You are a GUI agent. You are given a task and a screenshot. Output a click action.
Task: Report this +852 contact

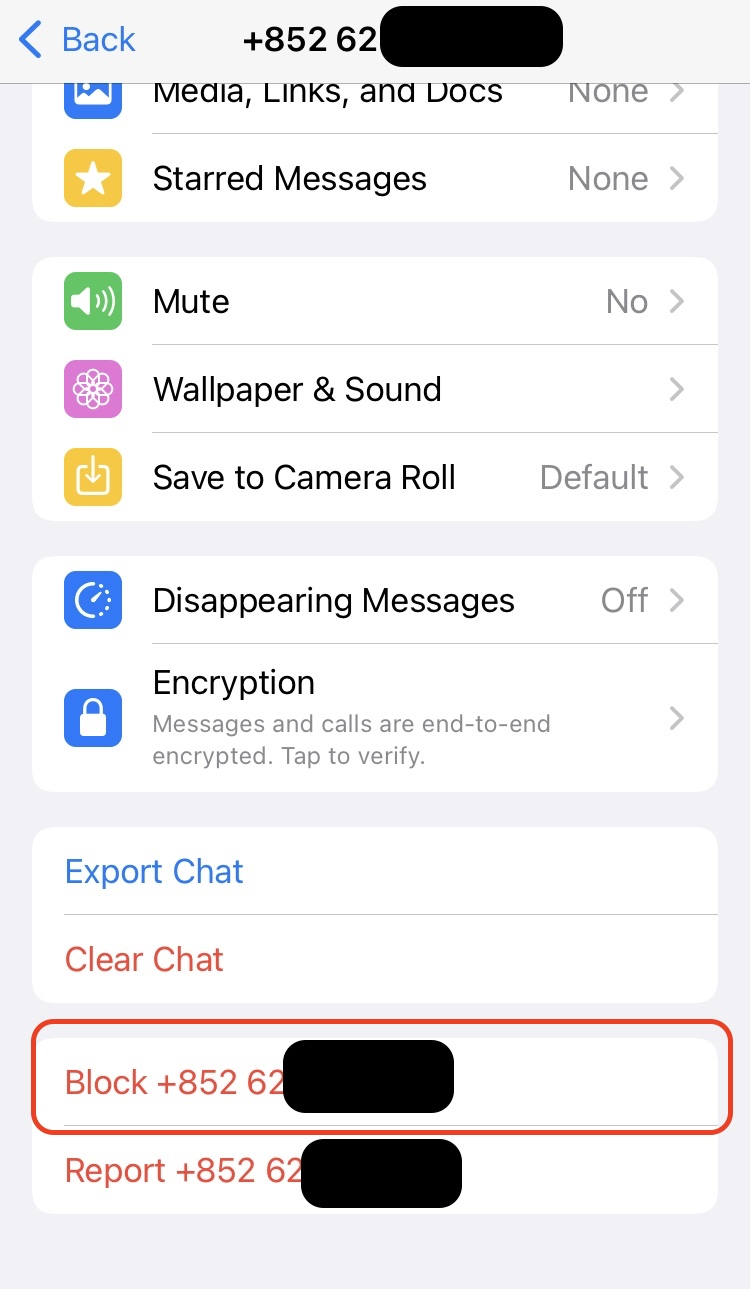pyautogui.click(x=183, y=1171)
